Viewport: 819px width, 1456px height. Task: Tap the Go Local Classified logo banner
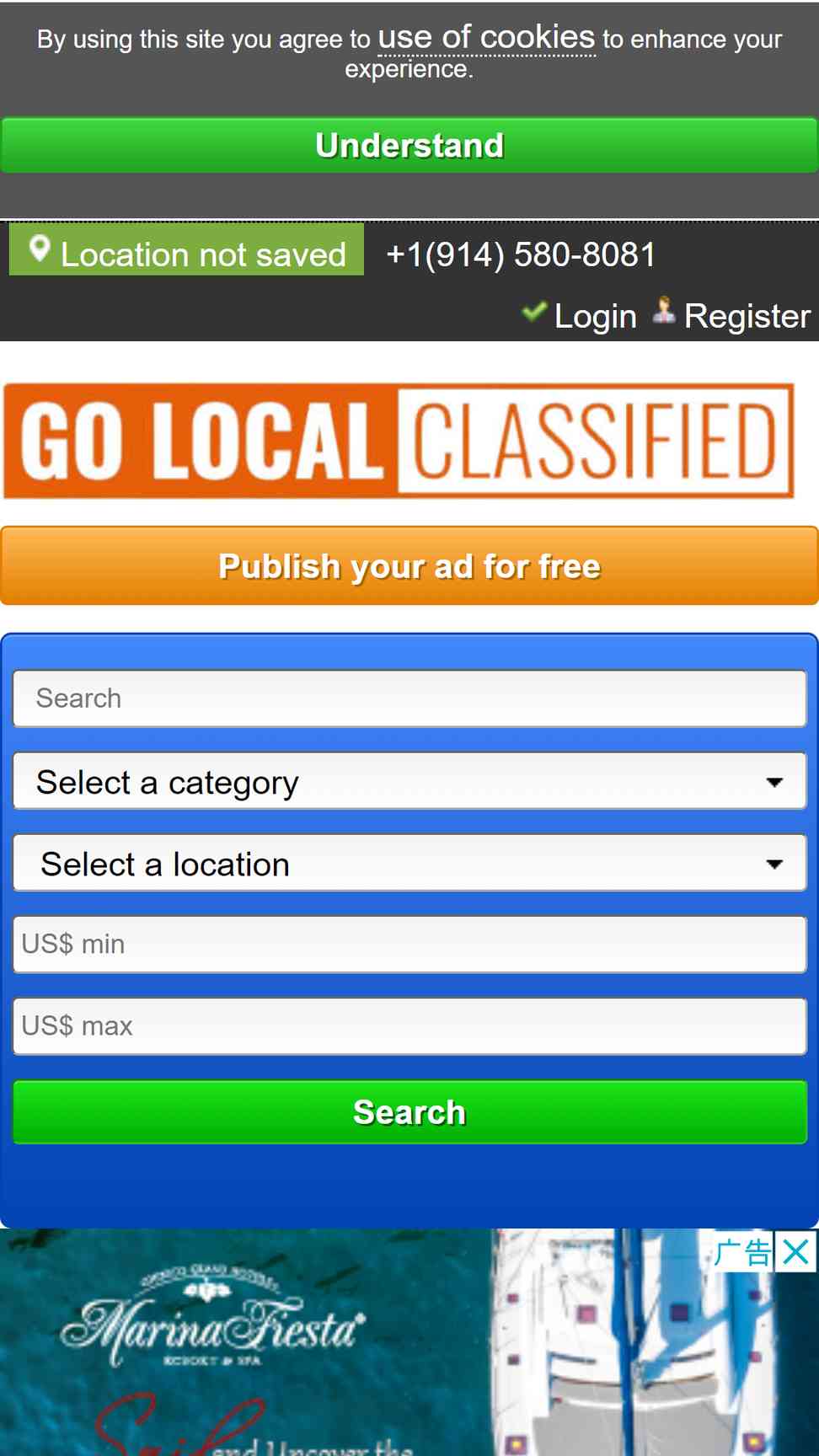399,441
